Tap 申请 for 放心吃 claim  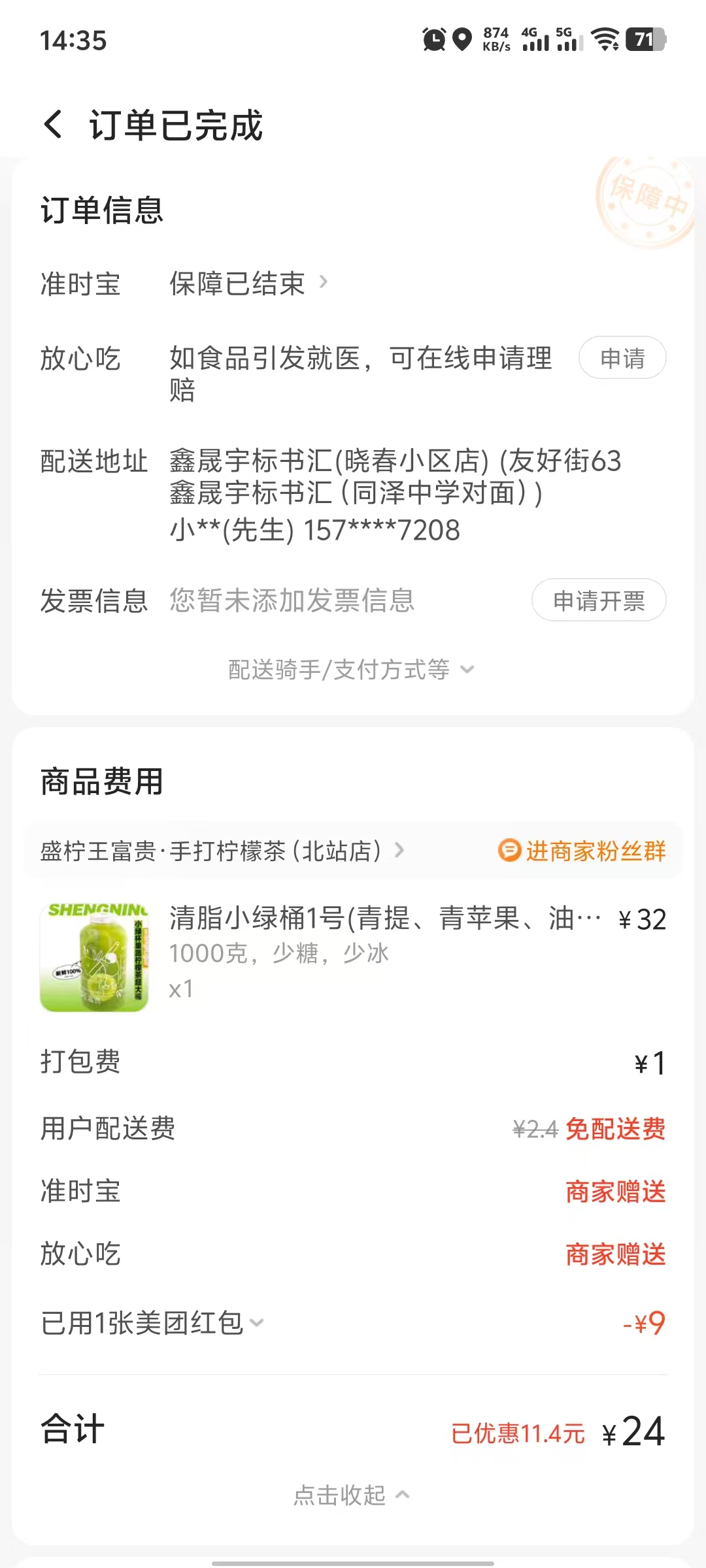[622, 358]
